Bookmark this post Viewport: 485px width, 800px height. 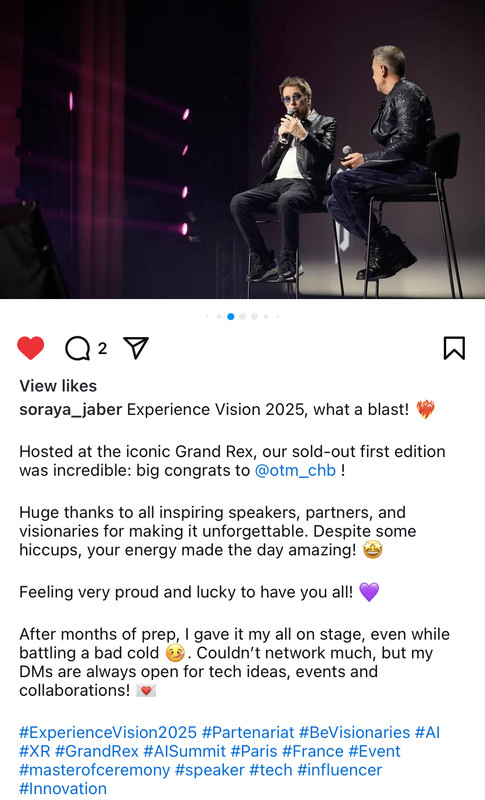[x=454, y=348]
